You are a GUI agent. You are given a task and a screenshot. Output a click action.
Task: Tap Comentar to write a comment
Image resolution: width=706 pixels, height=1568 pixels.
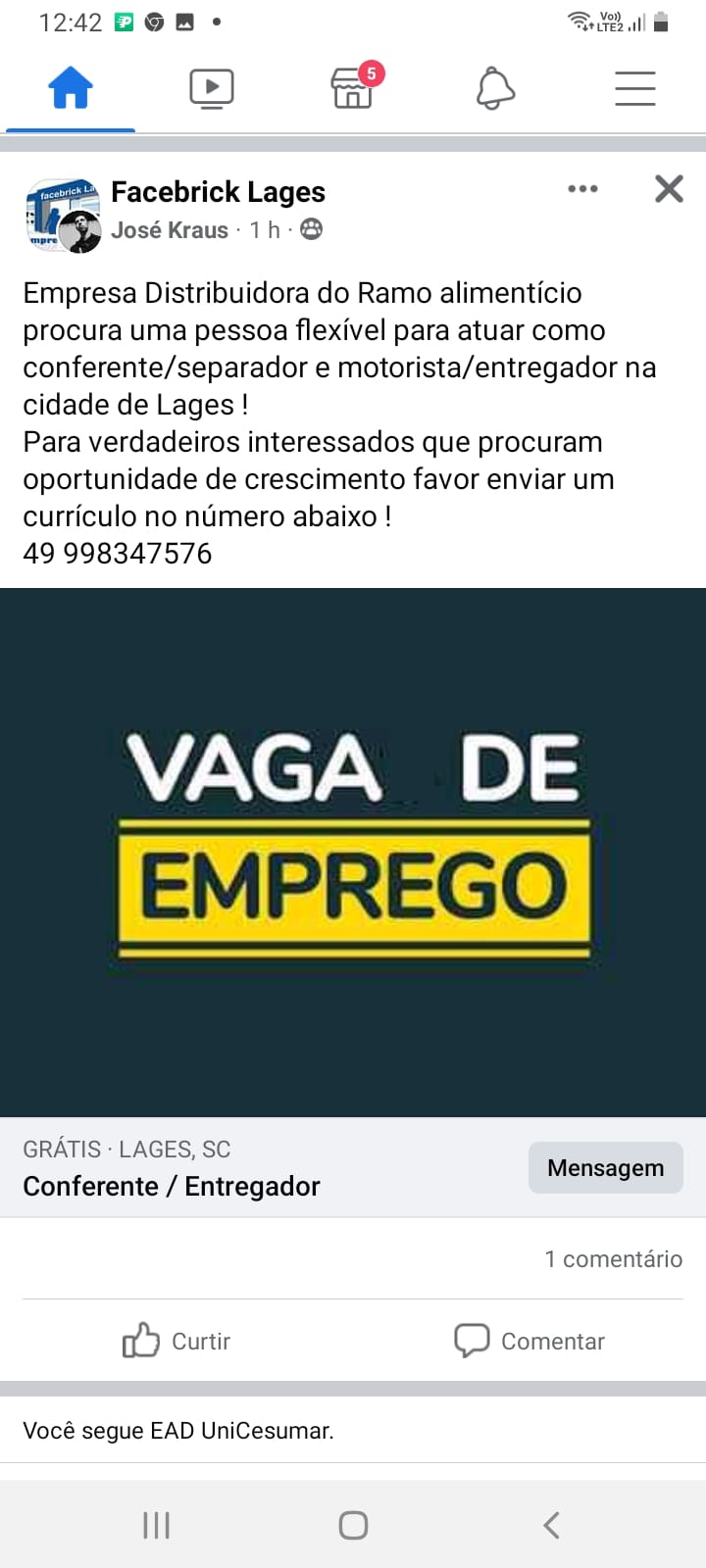(x=529, y=1341)
